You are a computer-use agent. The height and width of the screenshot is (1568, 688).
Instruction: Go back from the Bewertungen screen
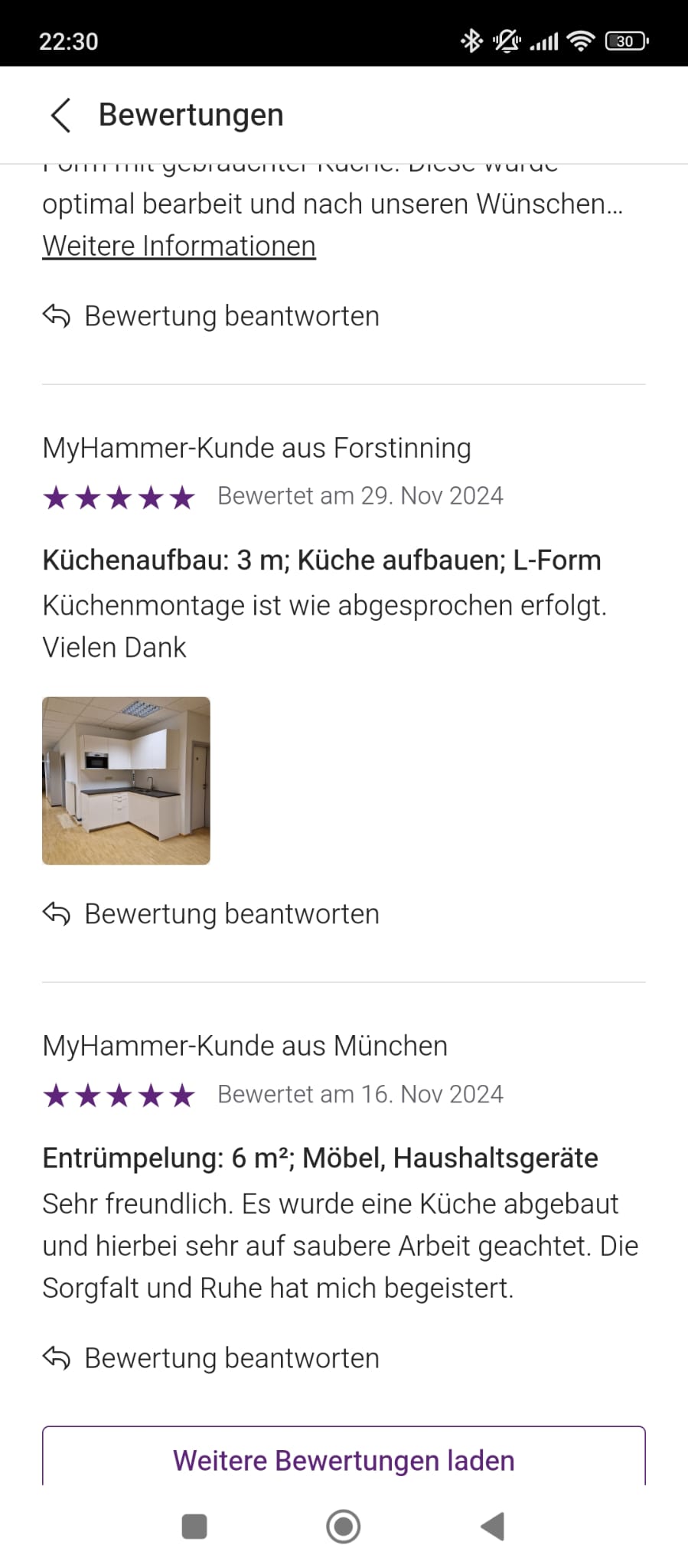pos(60,116)
